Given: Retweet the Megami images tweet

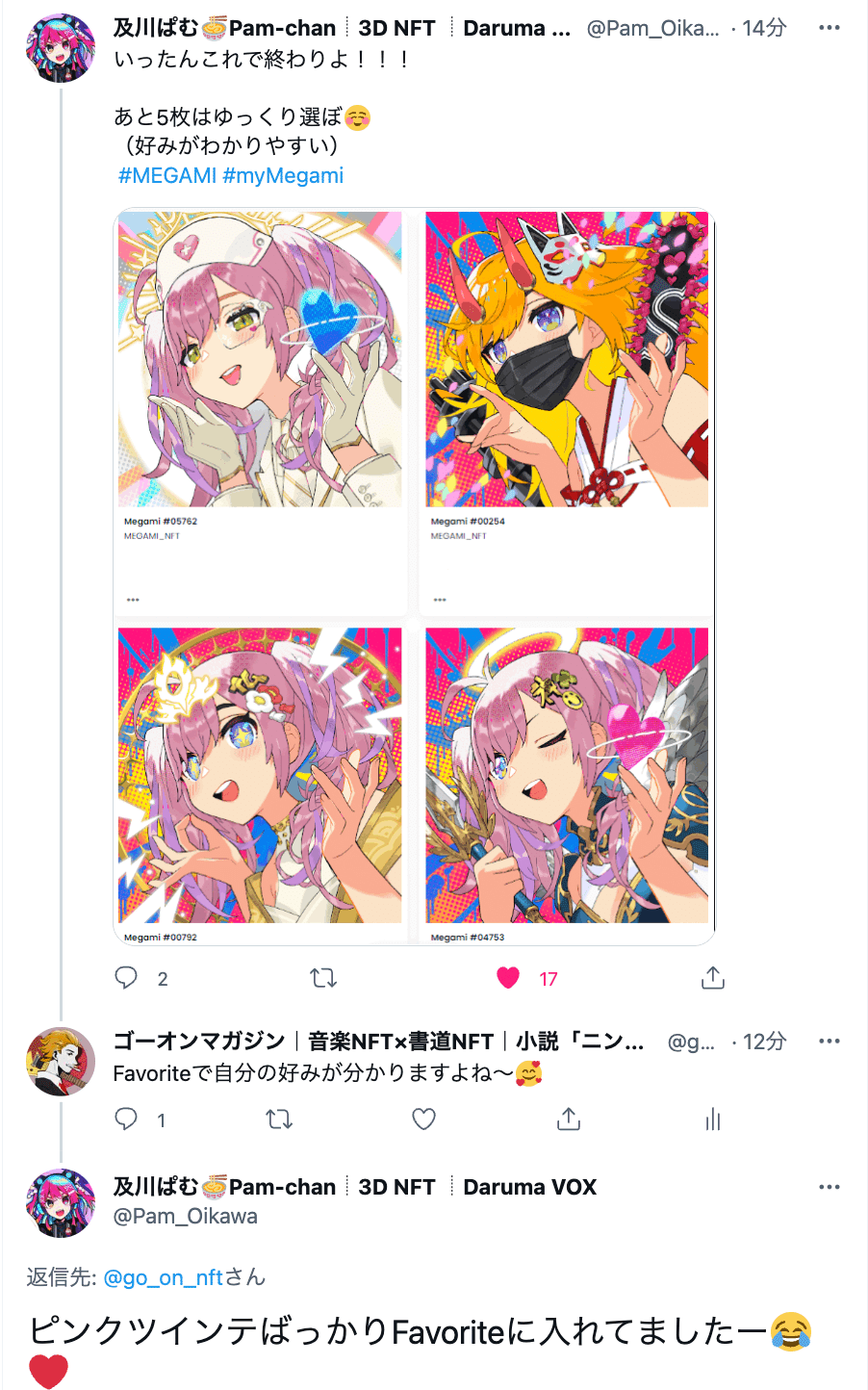Looking at the screenshot, I should click(x=323, y=978).
